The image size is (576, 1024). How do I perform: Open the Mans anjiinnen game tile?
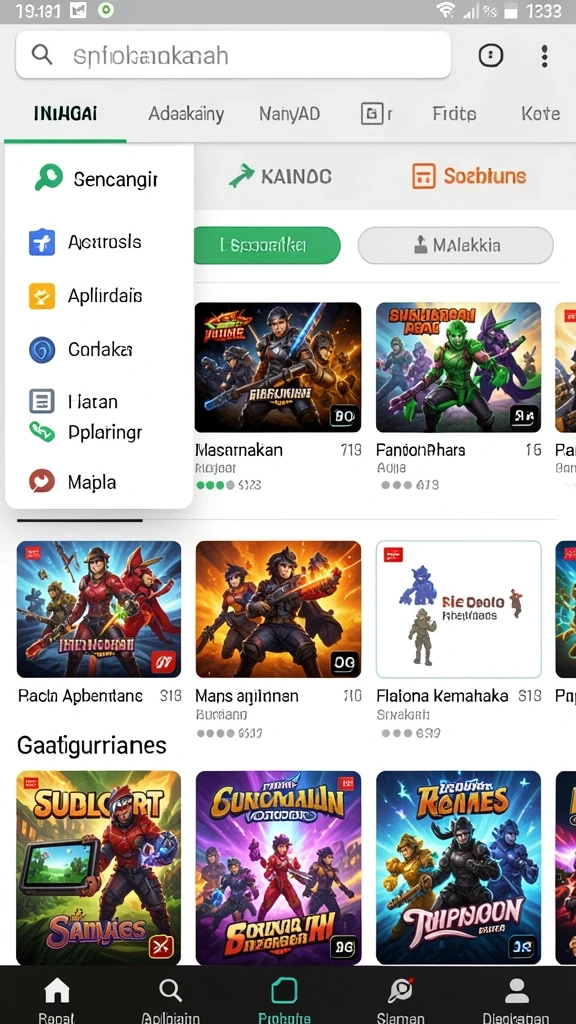point(278,639)
